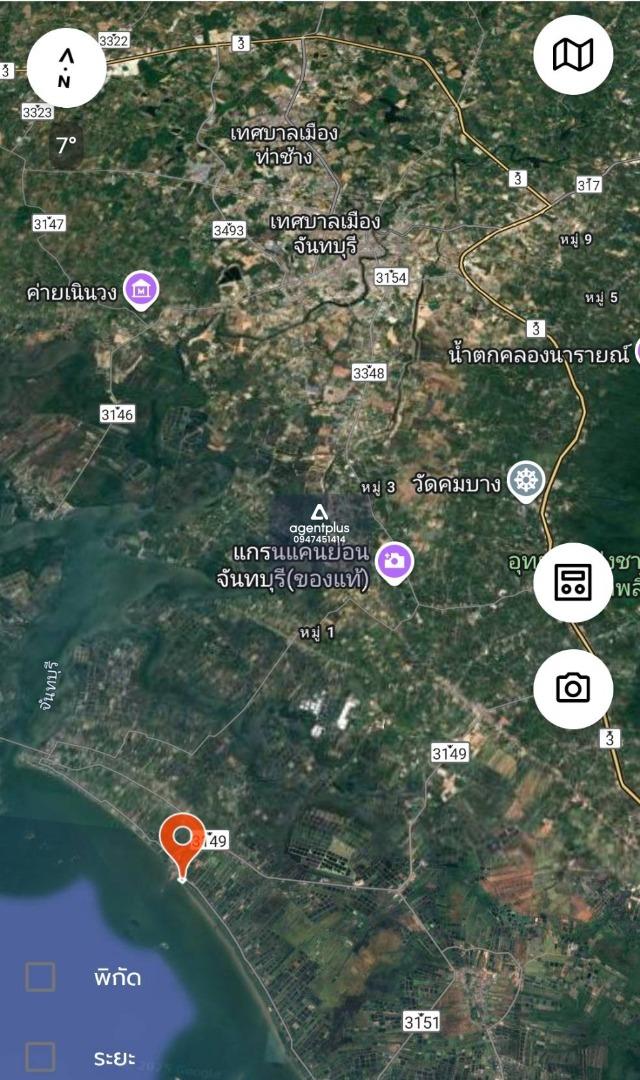The height and width of the screenshot is (1080, 640).
Task: Take a snapshot with the camera button
Action: [x=573, y=688]
